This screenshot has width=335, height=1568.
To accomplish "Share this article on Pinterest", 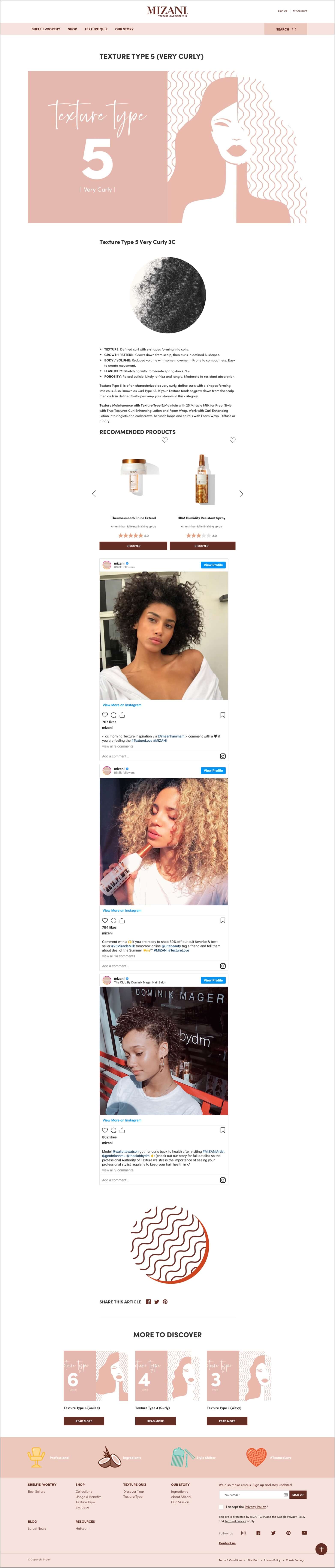I will coord(165,1302).
